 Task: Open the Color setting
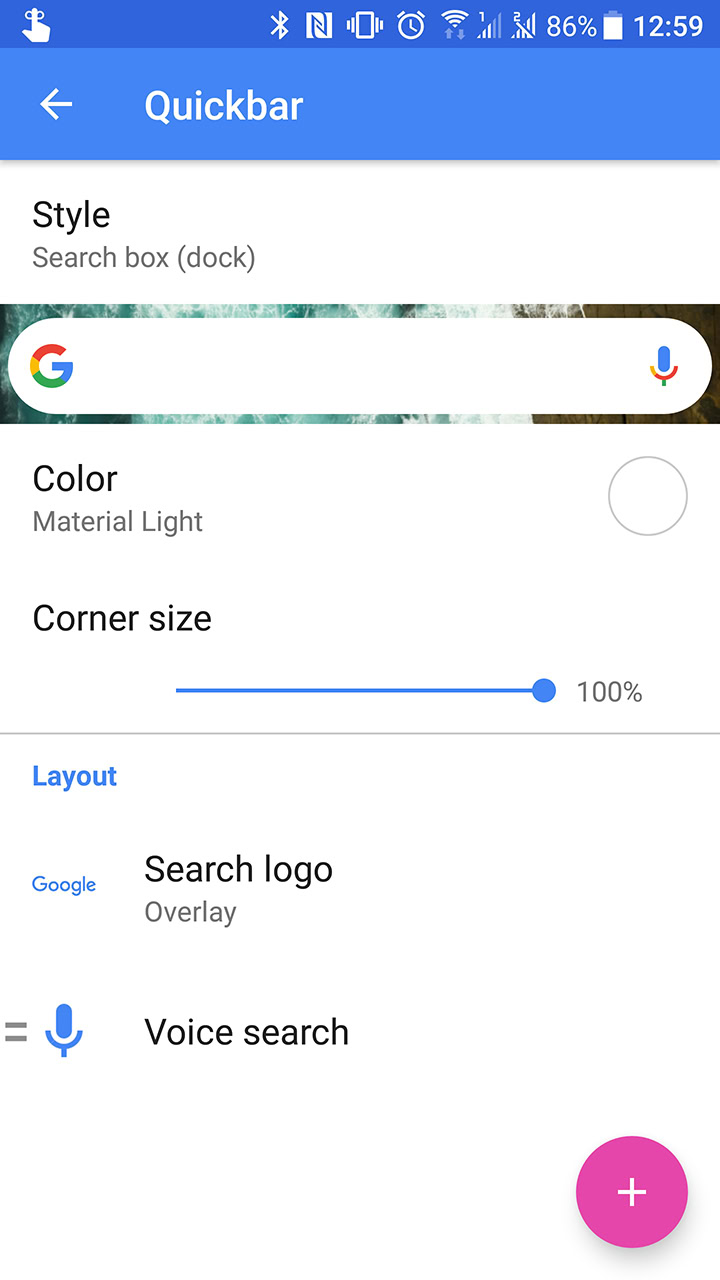360,497
